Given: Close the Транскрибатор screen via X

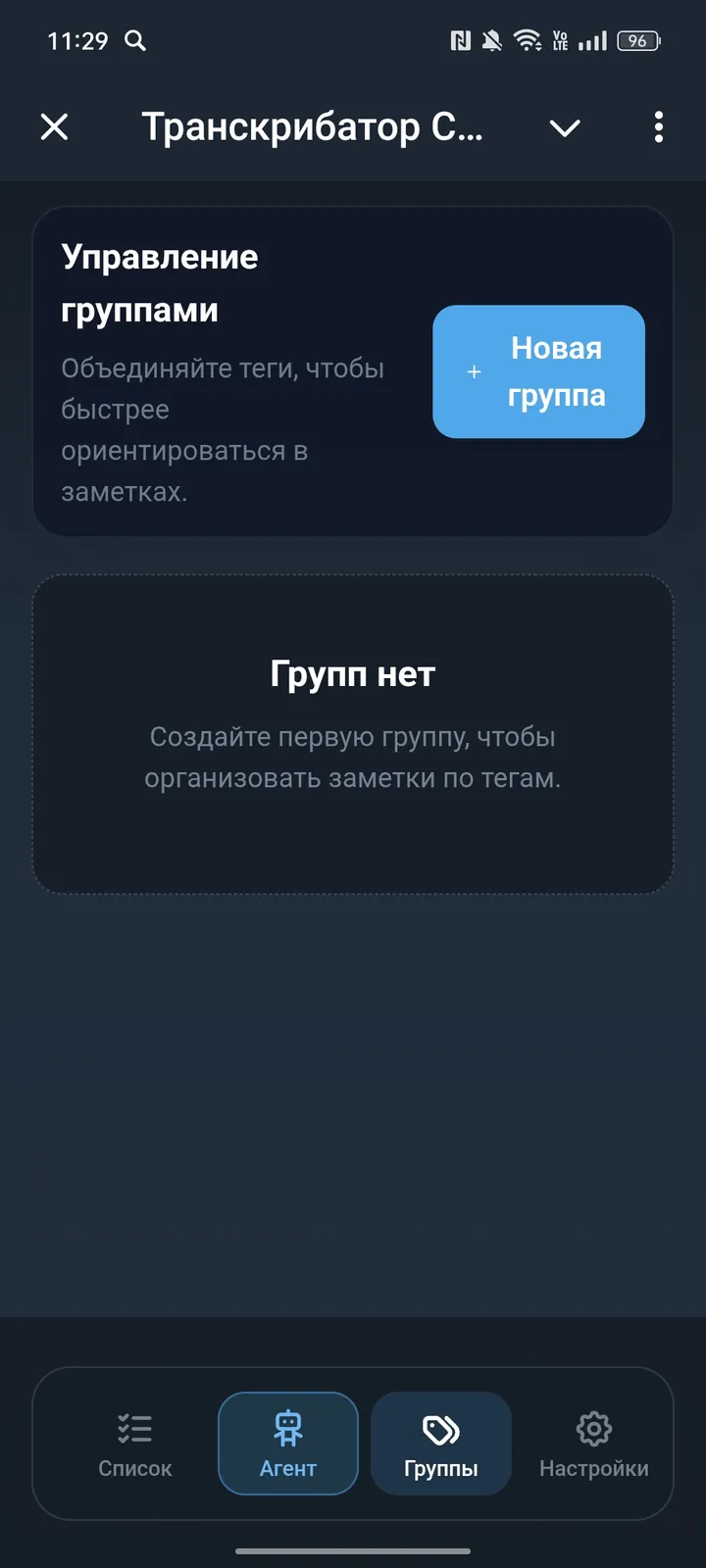Looking at the screenshot, I should pyautogui.click(x=55, y=127).
